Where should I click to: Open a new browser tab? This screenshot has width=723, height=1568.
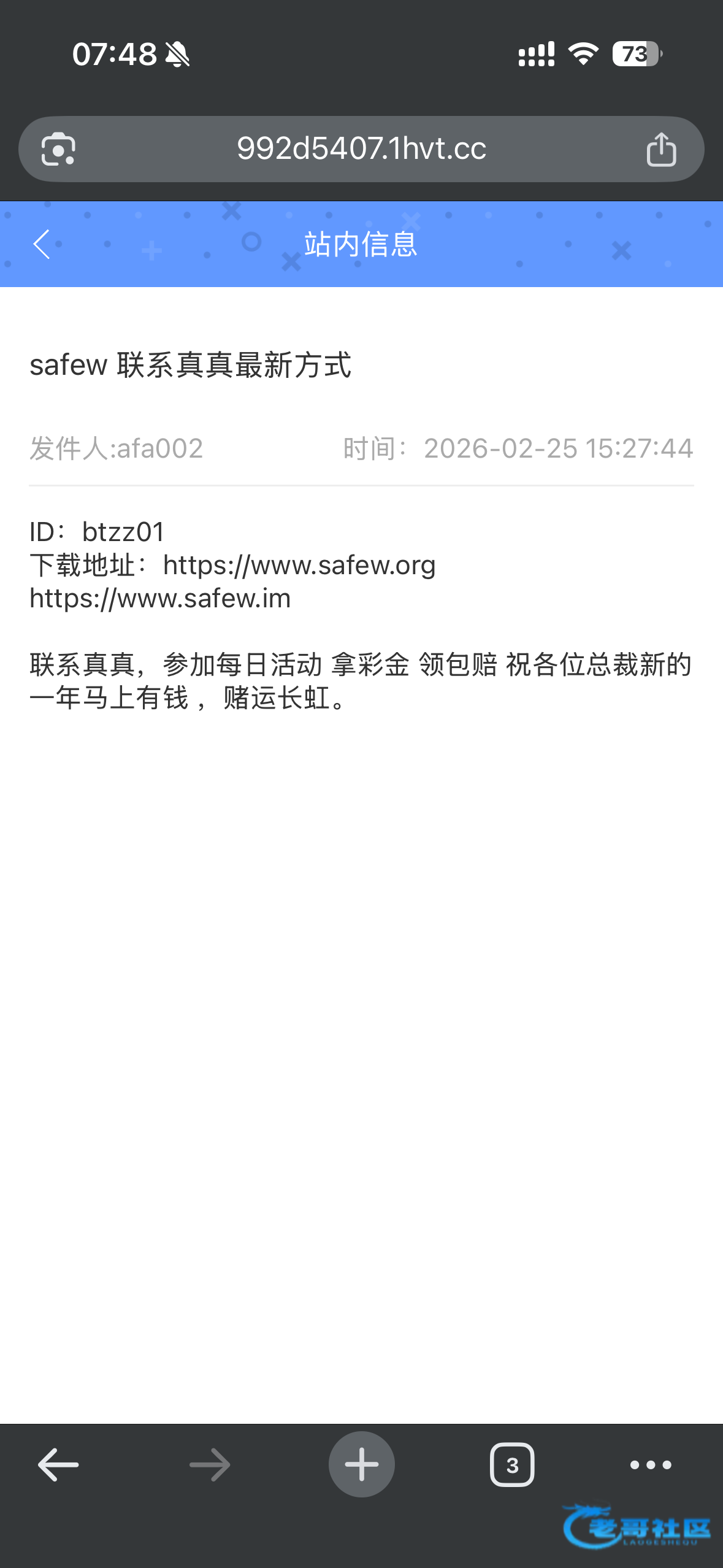361,1465
